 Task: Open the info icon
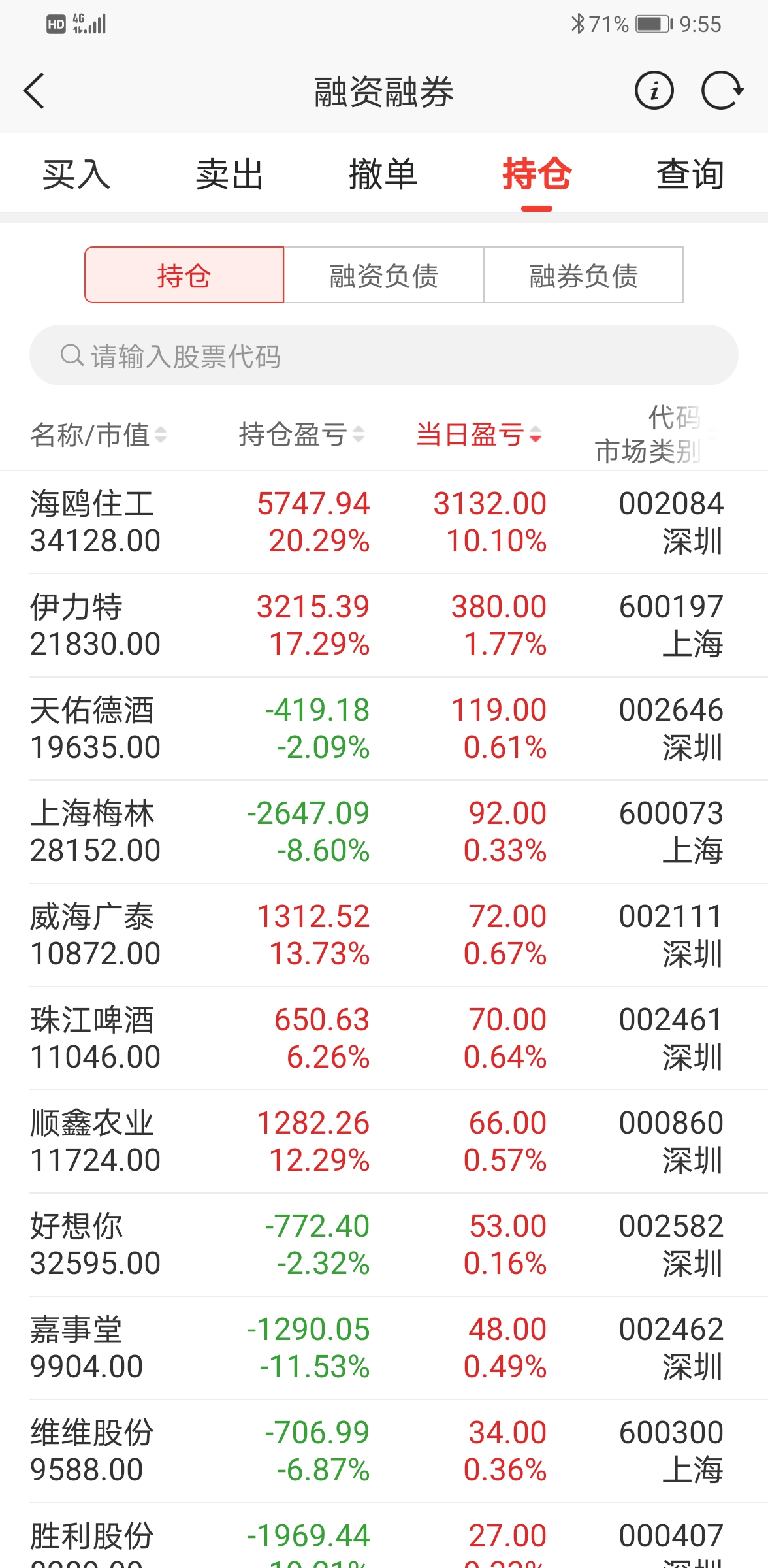tap(654, 91)
